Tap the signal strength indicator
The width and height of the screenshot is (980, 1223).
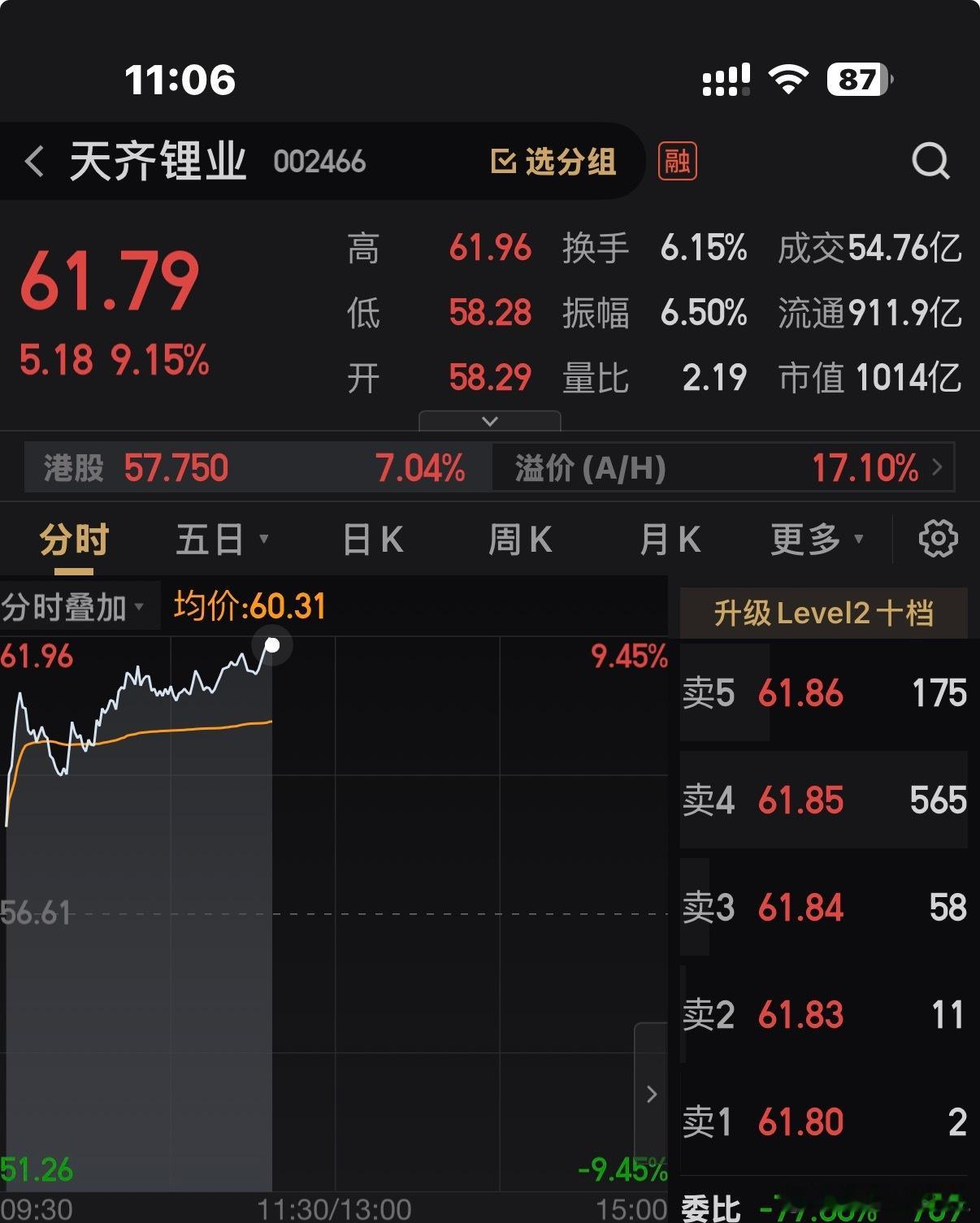(x=726, y=79)
